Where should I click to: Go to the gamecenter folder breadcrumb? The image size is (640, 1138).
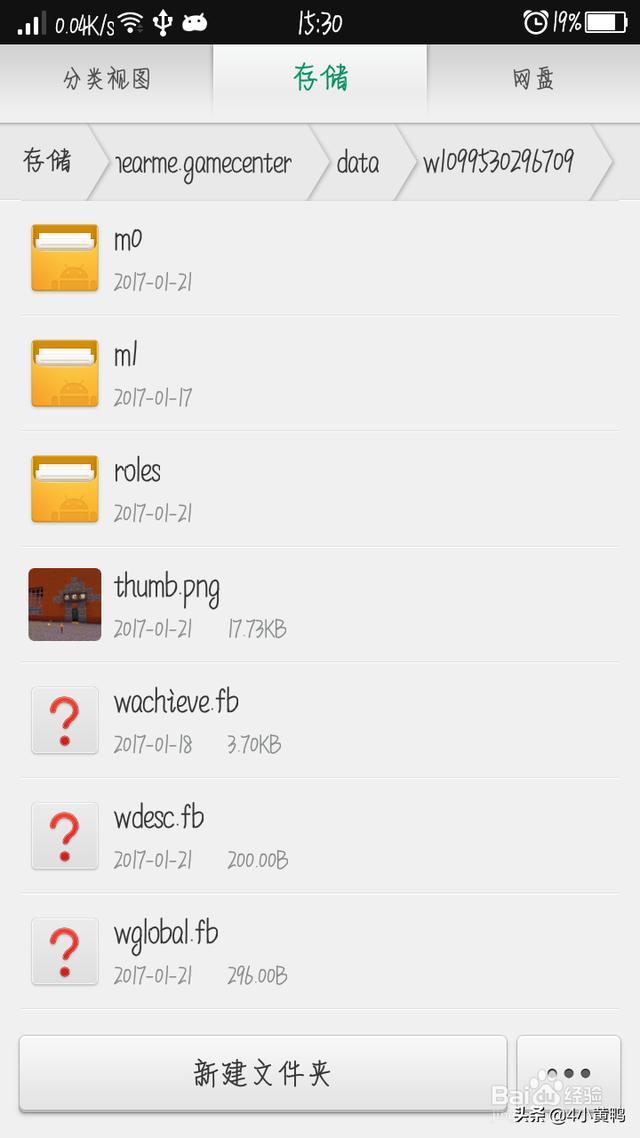(204, 163)
